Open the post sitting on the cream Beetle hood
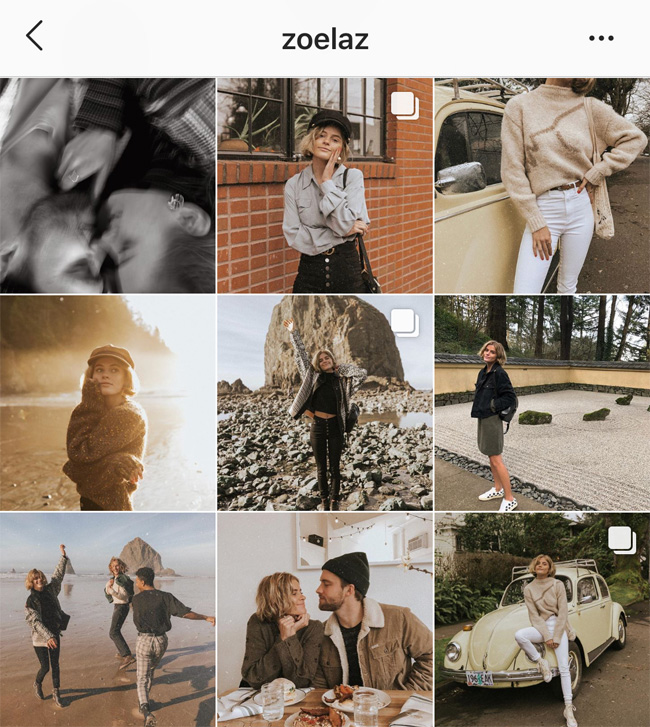The height and width of the screenshot is (727, 650). [x=542, y=620]
